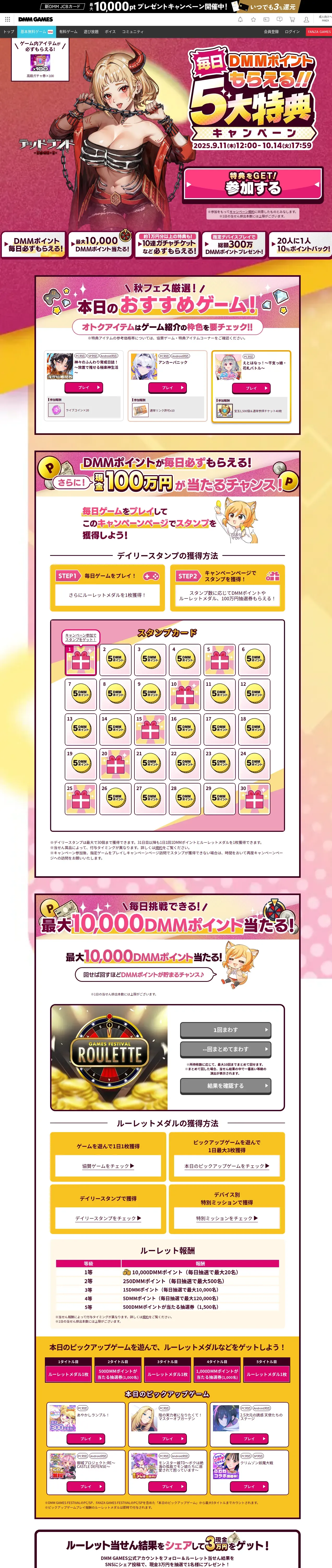Switch to the 有料ゲーム tab
The width and height of the screenshot is (332, 1568).
click(x=68, y=32)
